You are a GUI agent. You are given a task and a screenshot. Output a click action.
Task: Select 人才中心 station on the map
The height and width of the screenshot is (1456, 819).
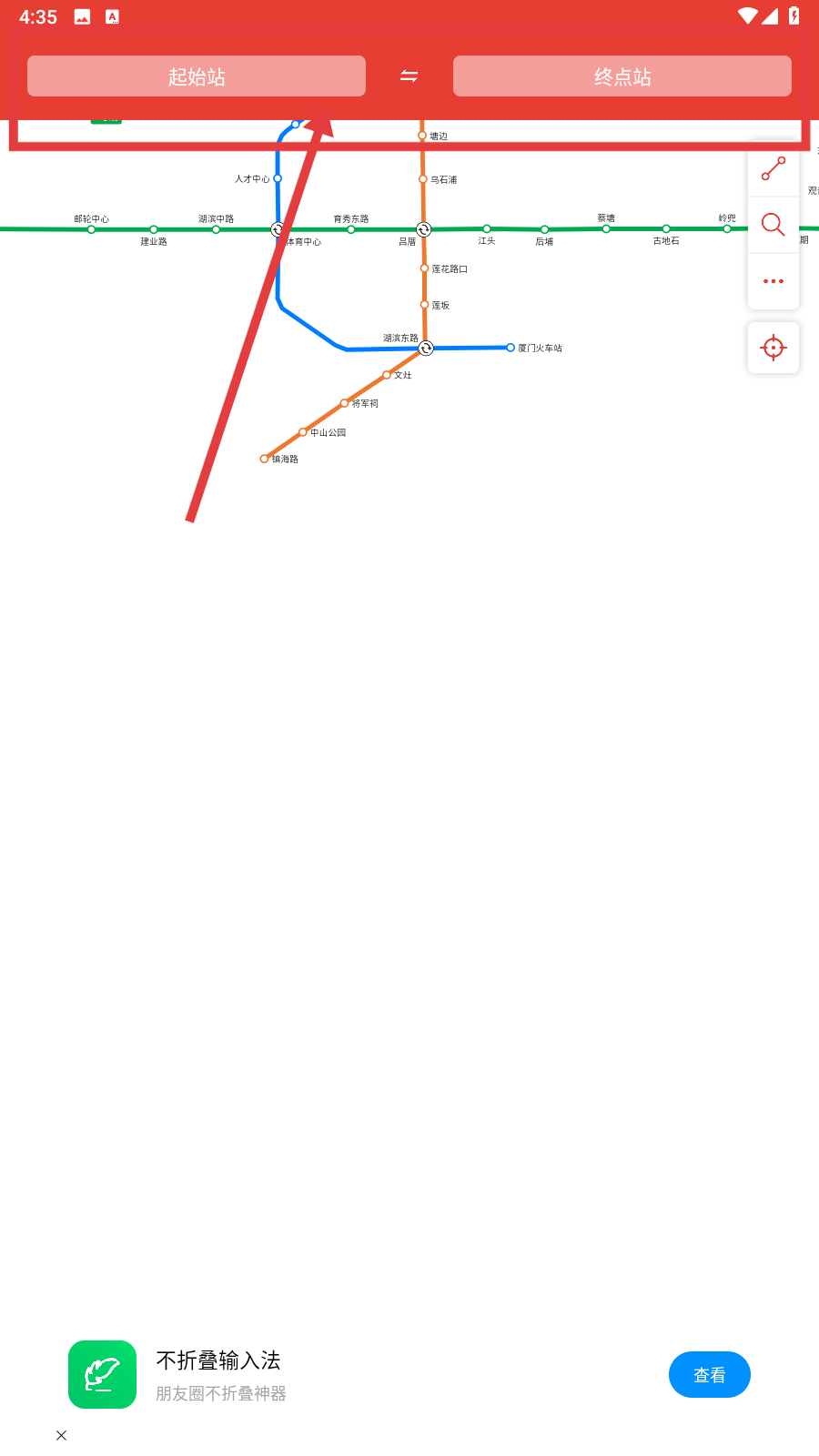278,178
